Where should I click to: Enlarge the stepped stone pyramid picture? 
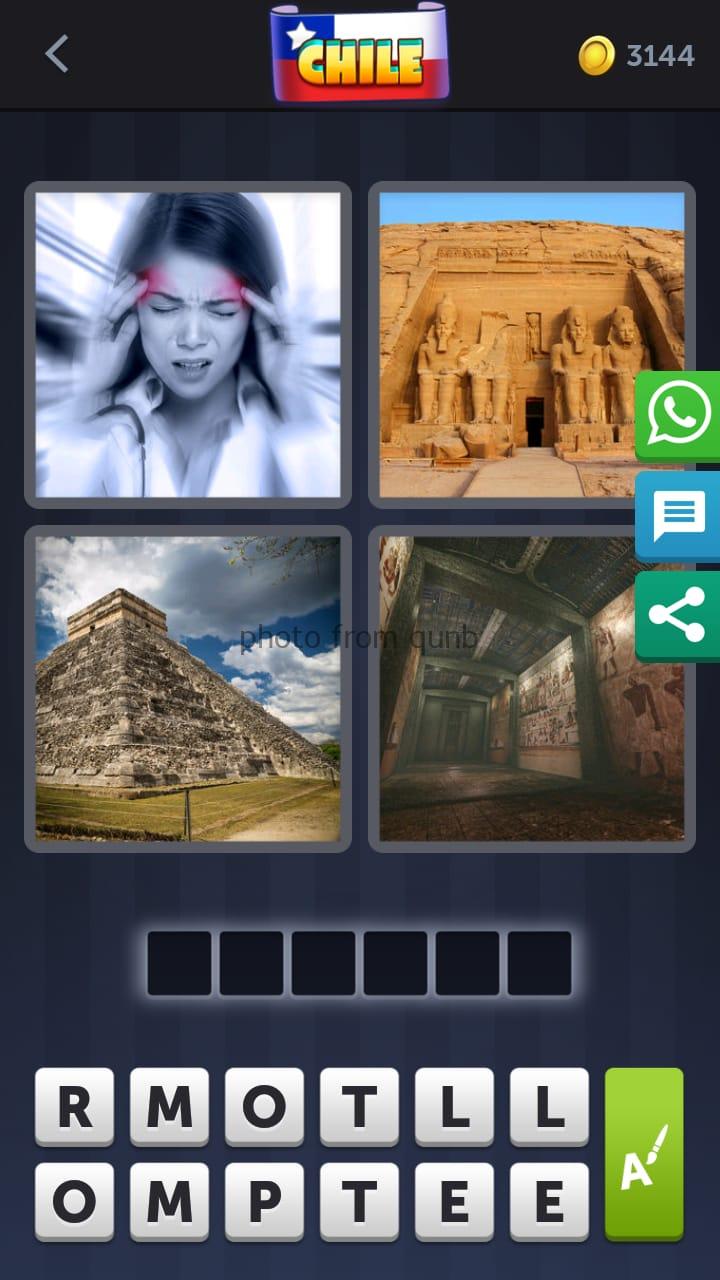[188, 688]
